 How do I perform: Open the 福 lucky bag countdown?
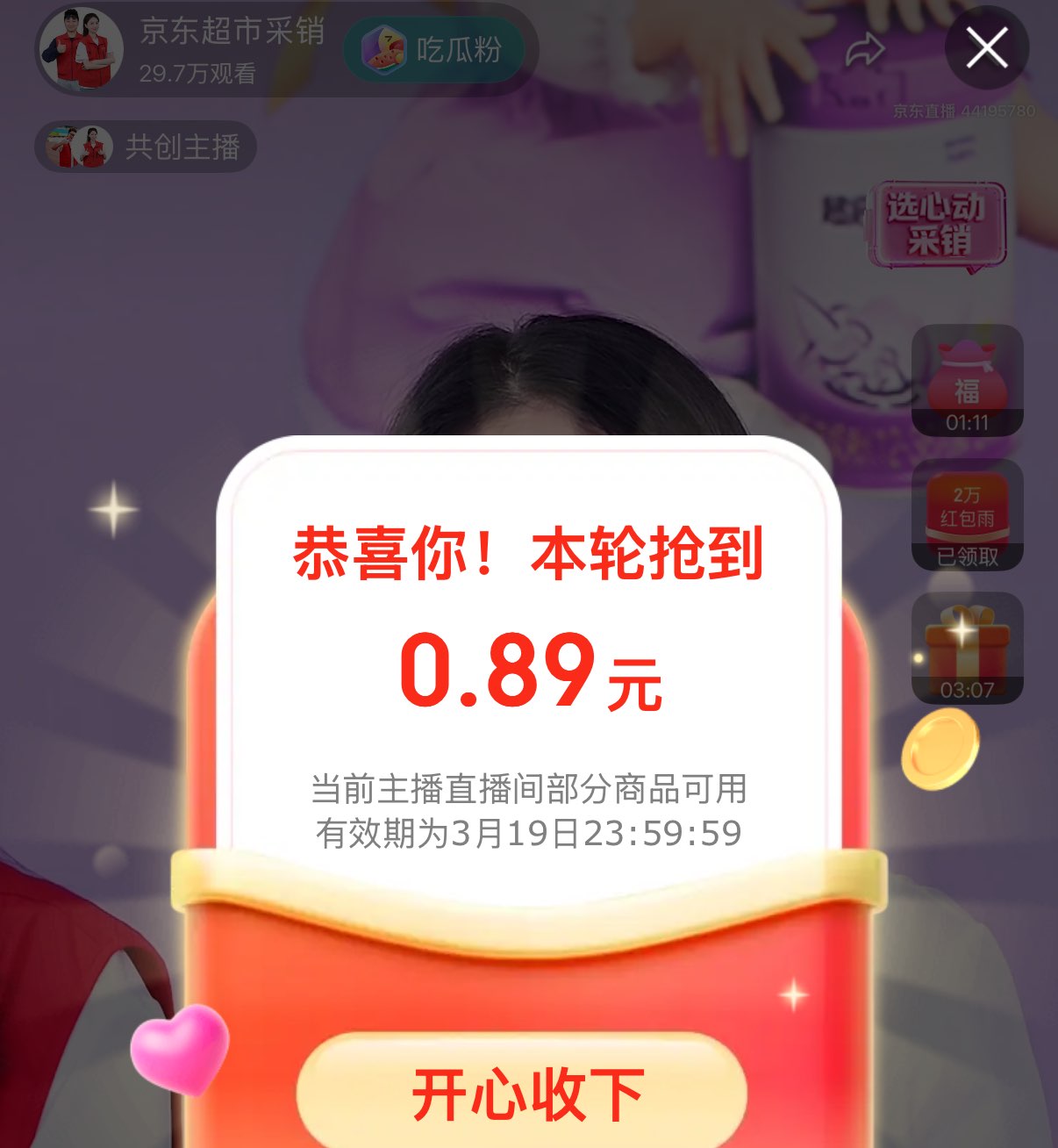[968, 381]
